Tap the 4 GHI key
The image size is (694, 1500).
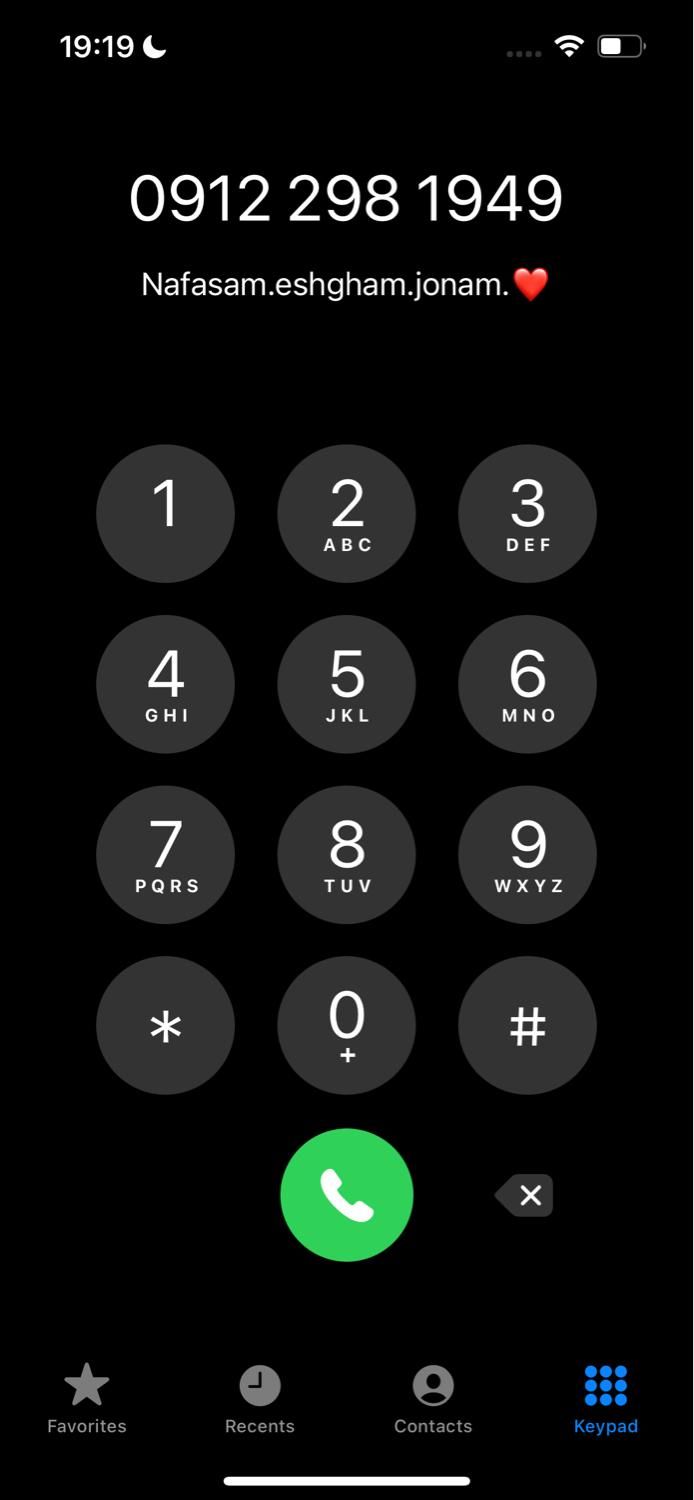pyautogui.click(x=165, y=684)
